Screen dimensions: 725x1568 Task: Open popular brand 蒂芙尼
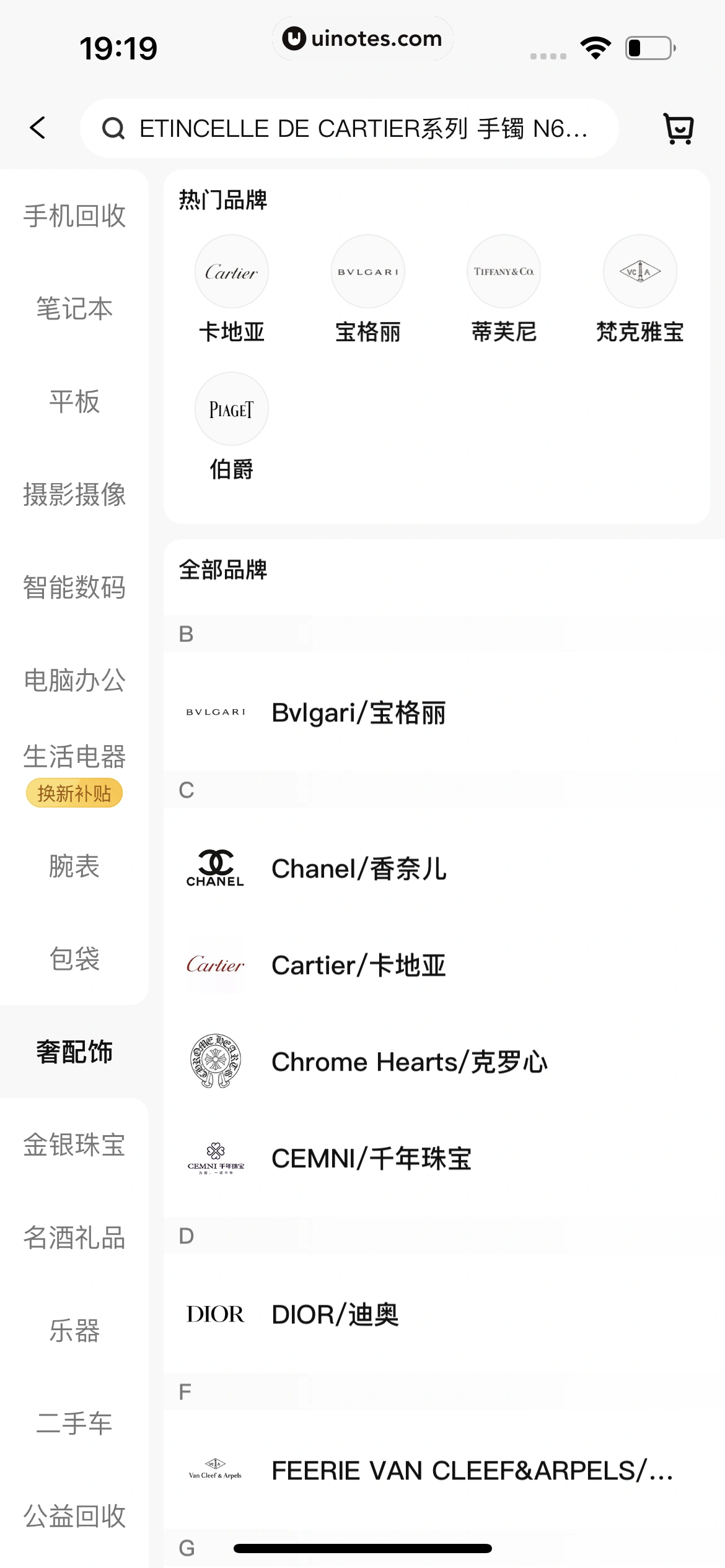tap(504, 289)
